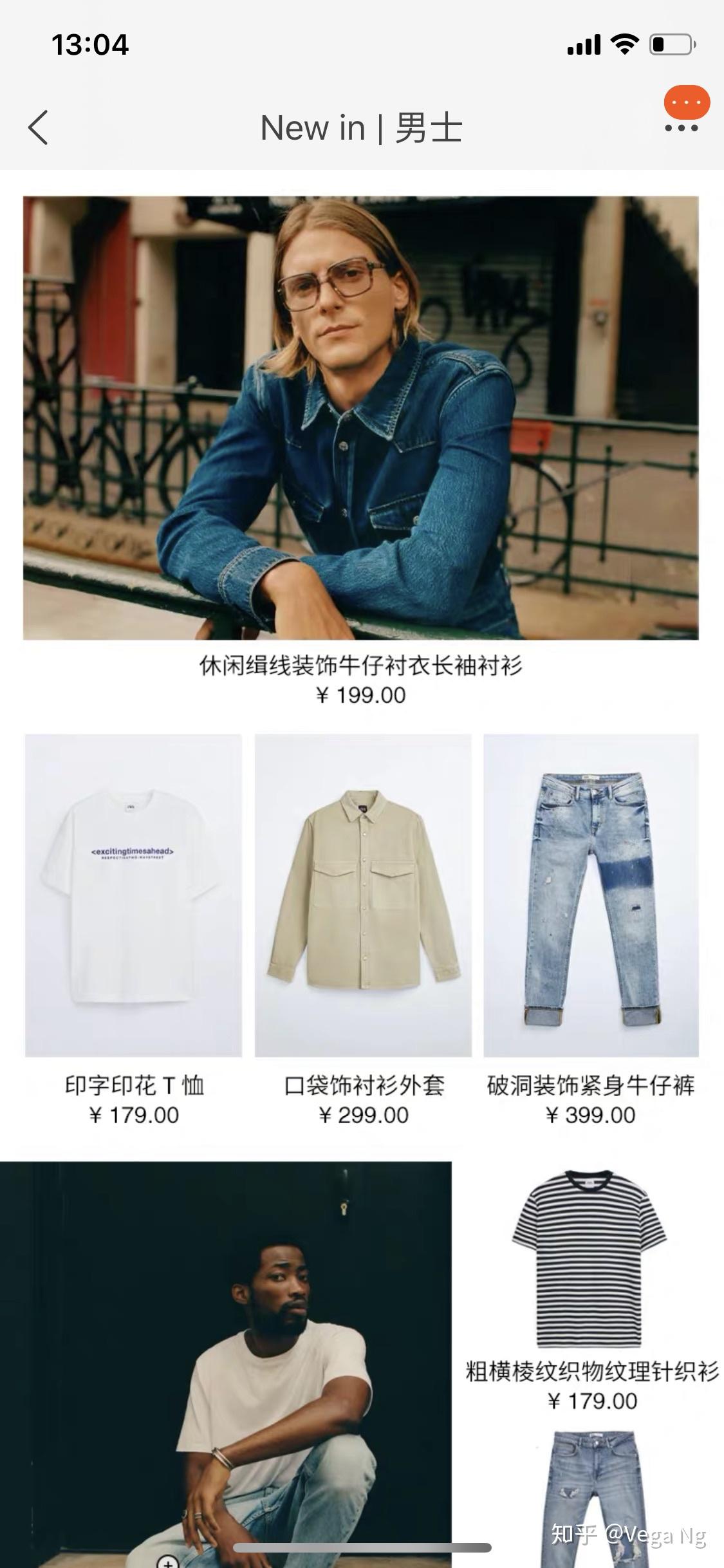Go back using the top-left arrow

pyautogui.click(x=39, y=127)
